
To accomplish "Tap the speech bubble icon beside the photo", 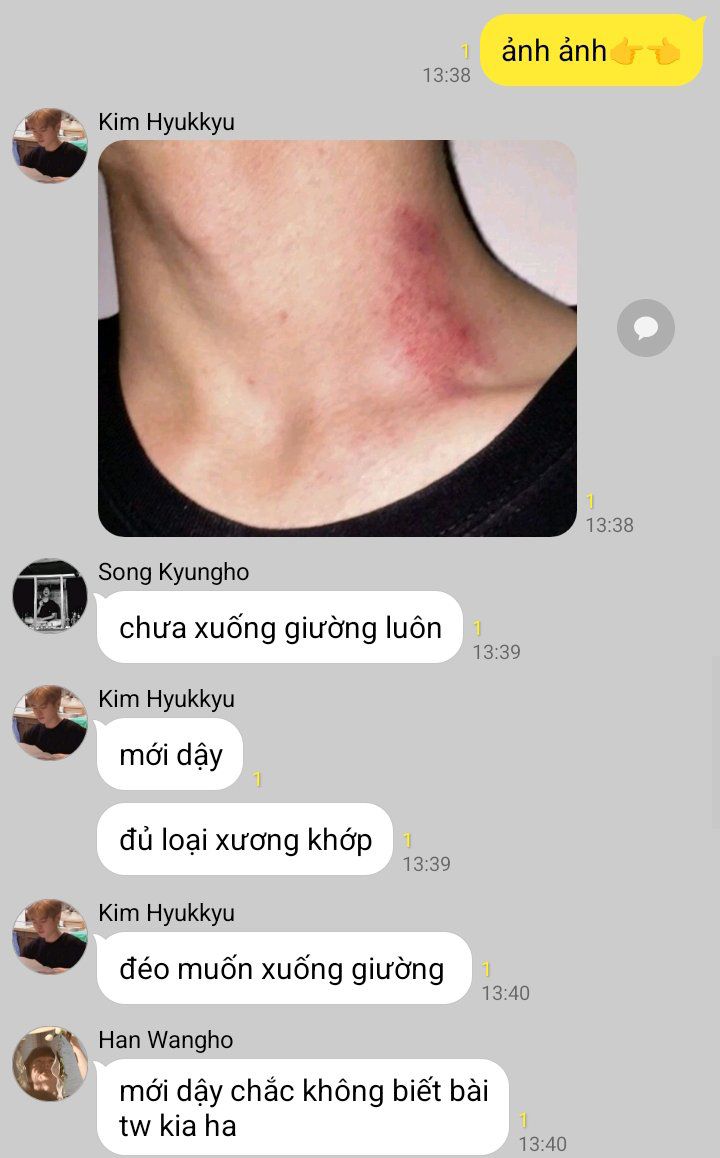I will click(645, 328).
